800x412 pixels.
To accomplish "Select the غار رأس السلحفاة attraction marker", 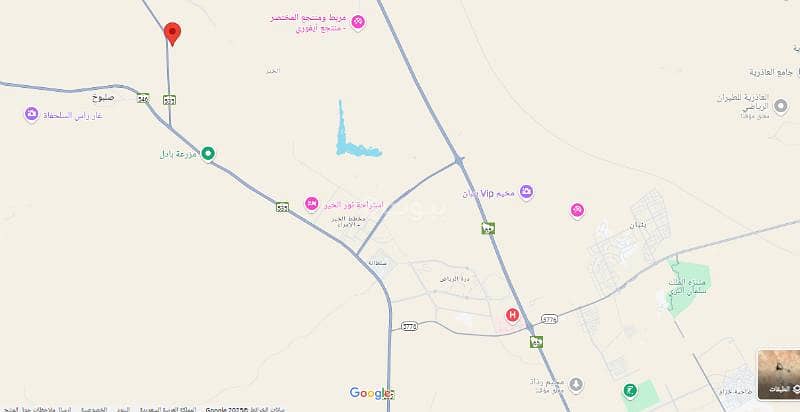I will click(31, 115).
